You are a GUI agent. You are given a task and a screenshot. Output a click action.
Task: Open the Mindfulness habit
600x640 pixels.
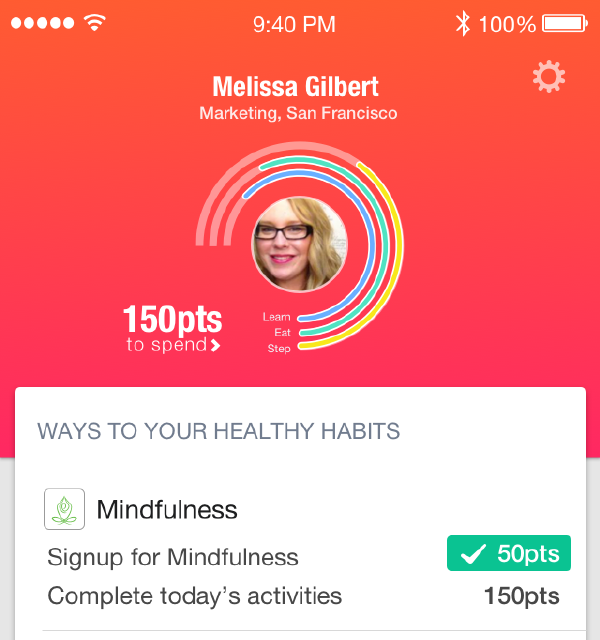pos(166,510)
